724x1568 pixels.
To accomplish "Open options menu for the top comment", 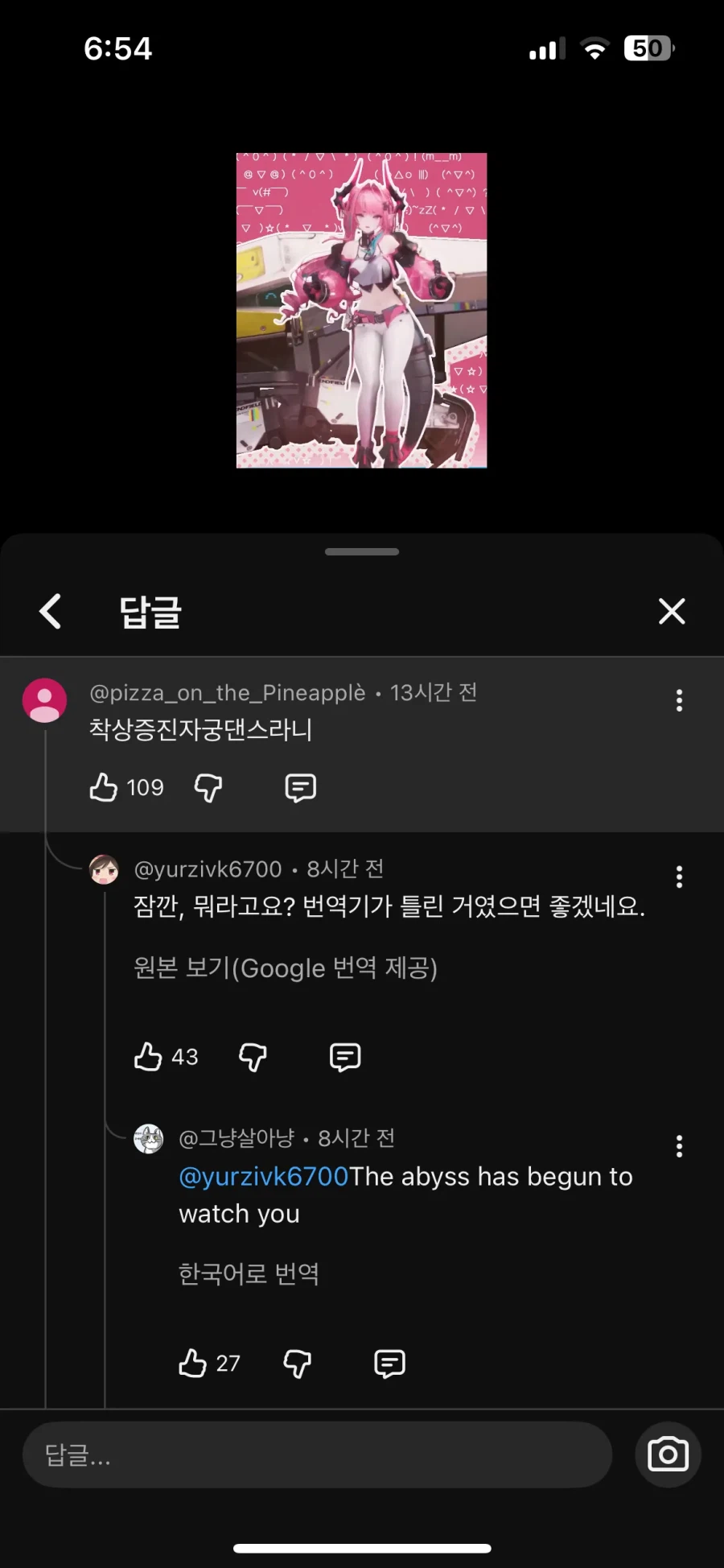I will pyautogui.click(x=679, y=700).
